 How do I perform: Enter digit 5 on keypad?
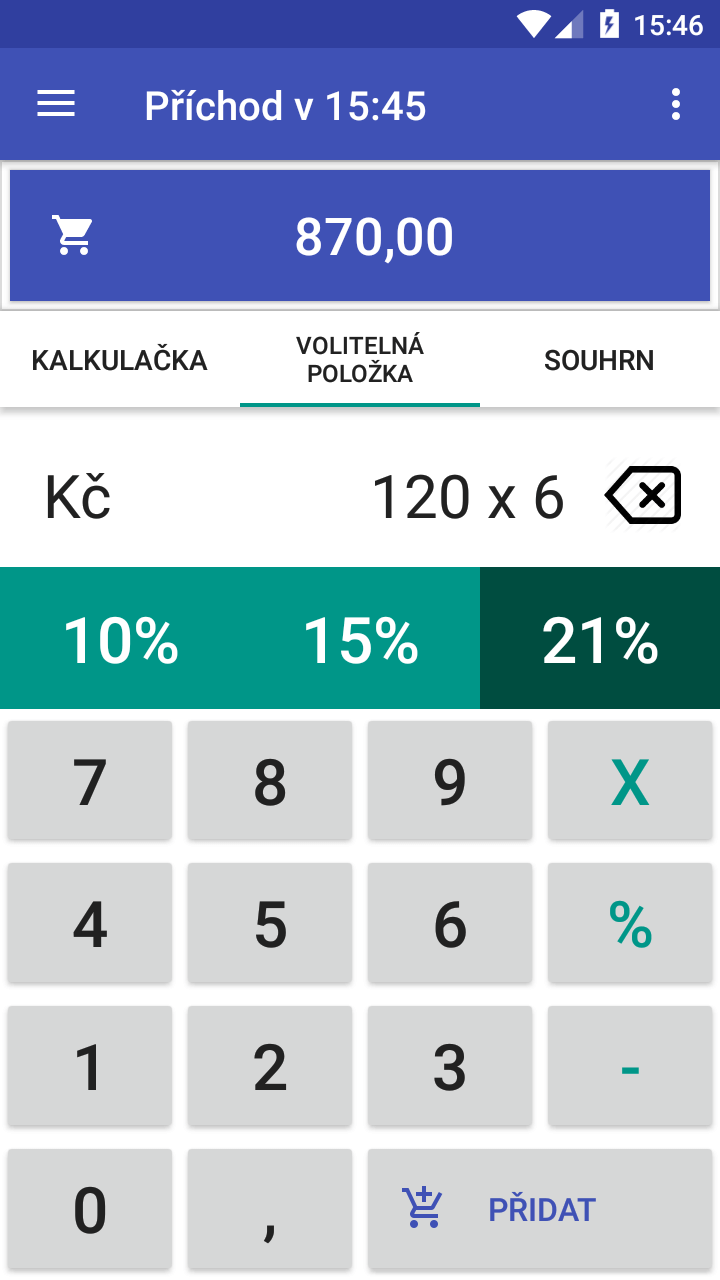(270, 923)
